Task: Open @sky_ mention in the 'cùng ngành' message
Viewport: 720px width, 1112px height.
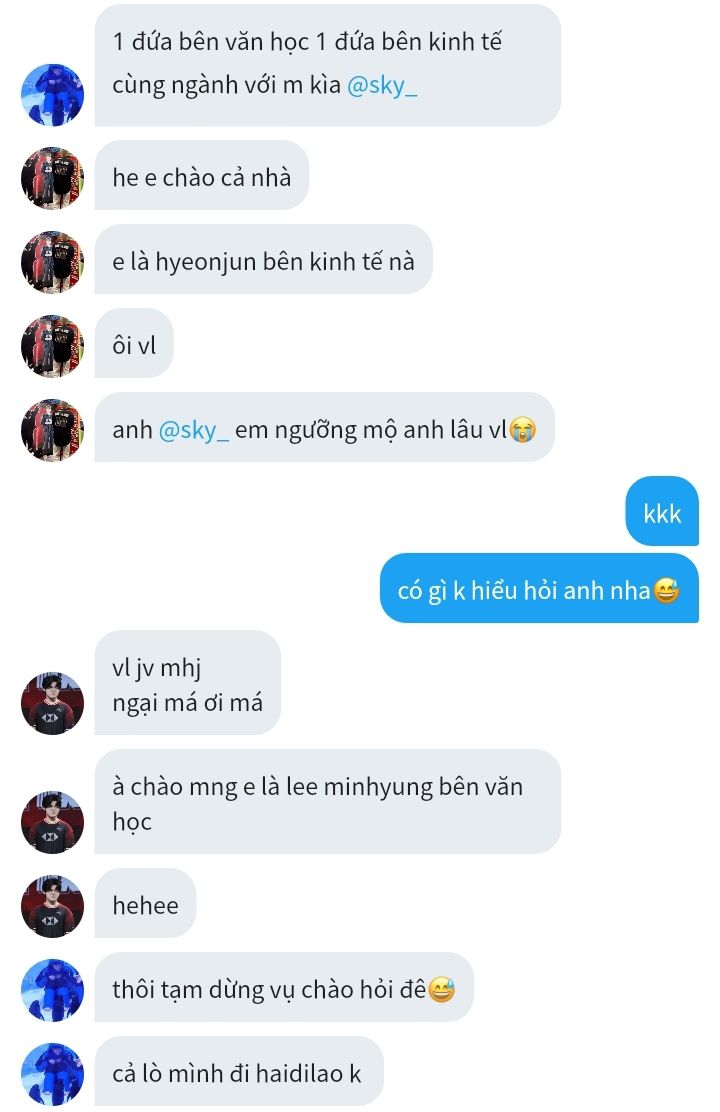Action: click(x=382, y=86)
